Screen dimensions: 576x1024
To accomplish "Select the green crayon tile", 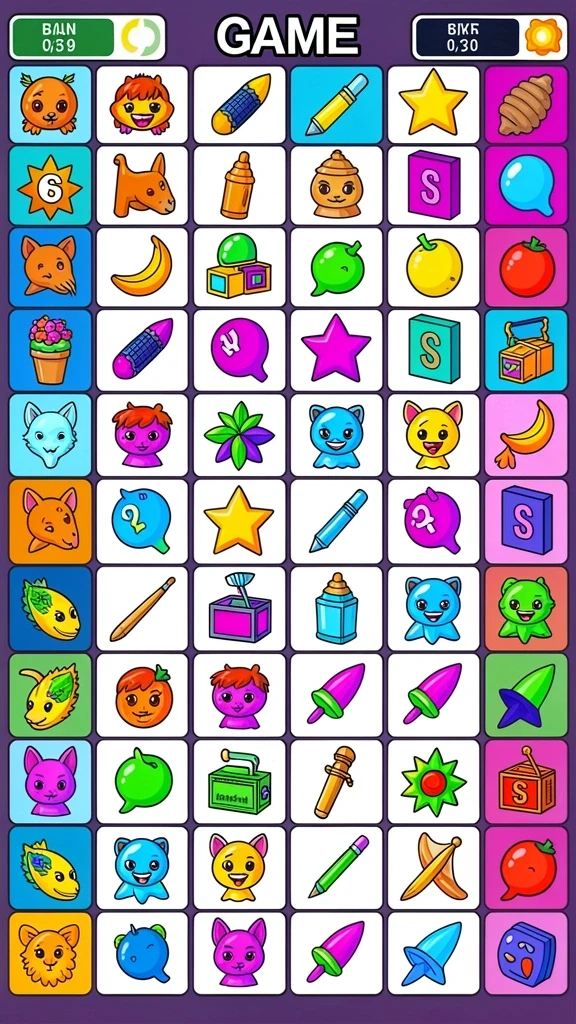I will [336, 867].
